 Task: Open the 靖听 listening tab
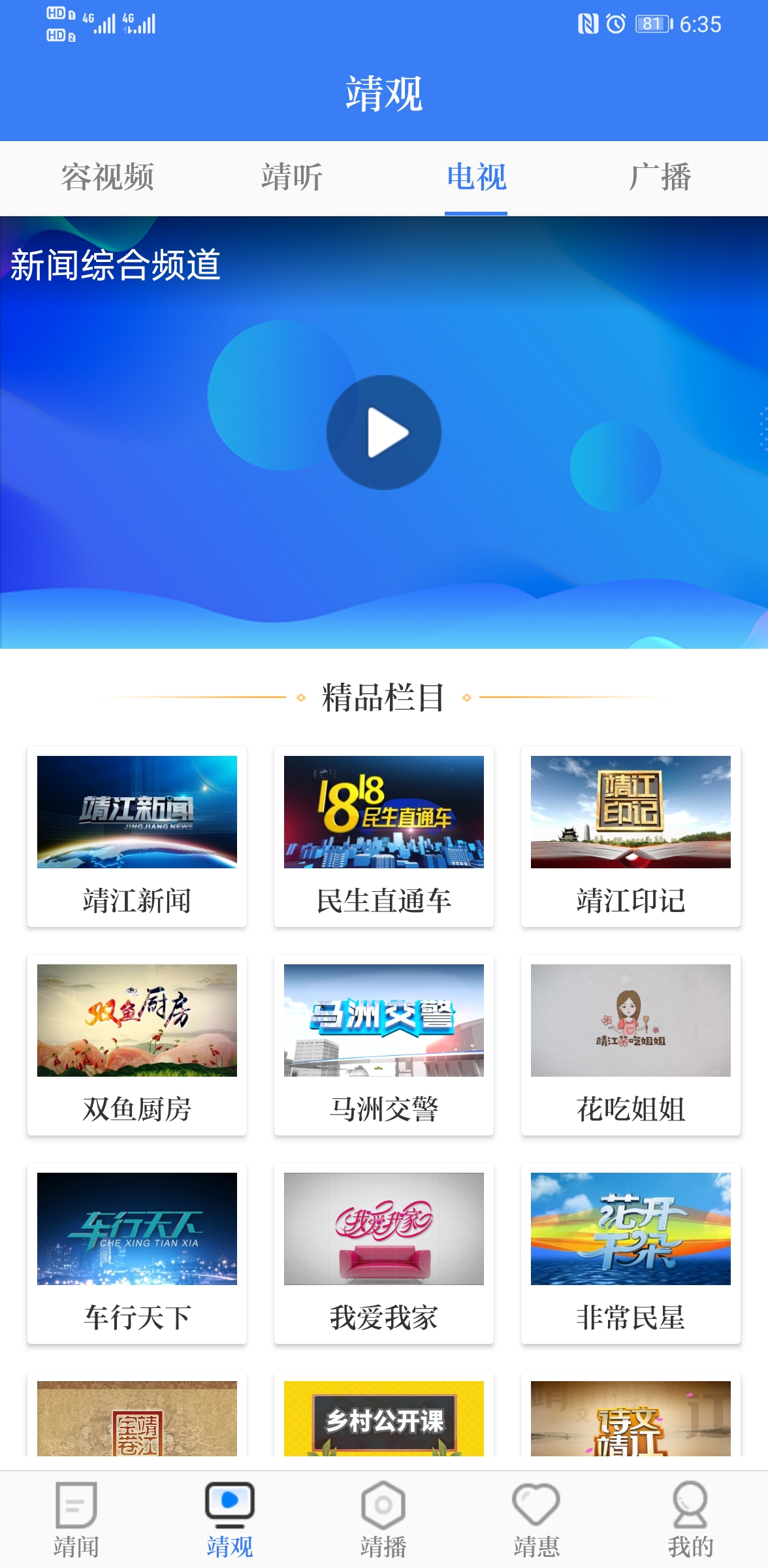(291, 178)
